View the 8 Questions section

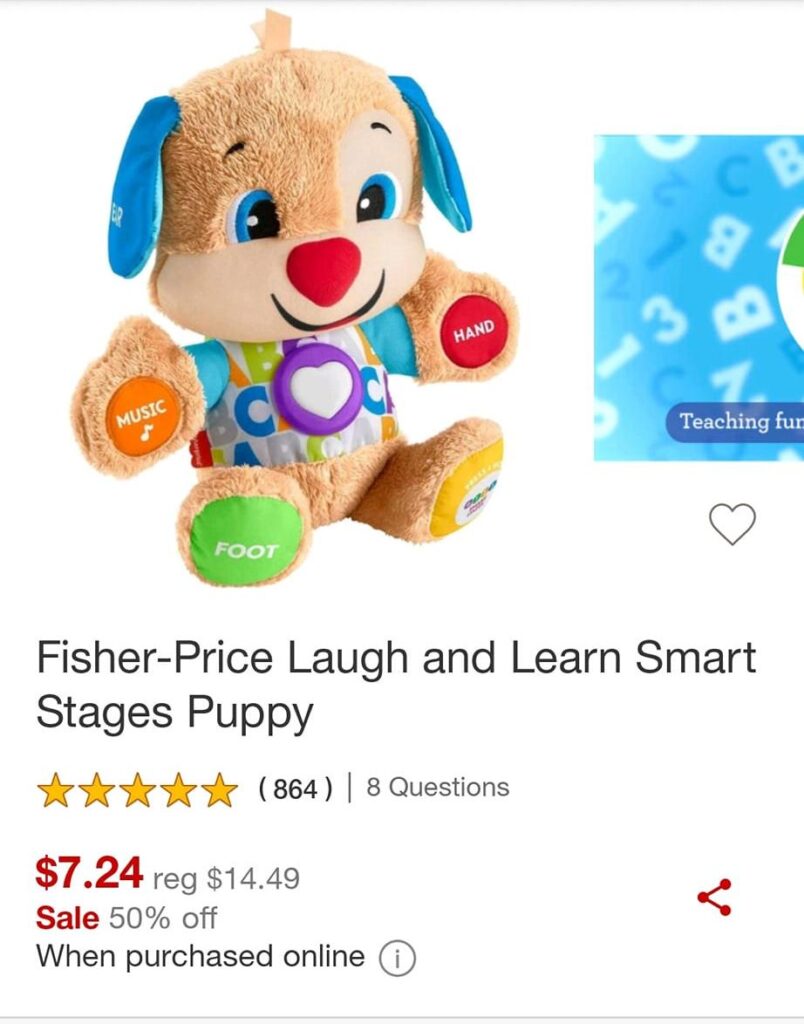pyautogui.click(x=437, y=788)
